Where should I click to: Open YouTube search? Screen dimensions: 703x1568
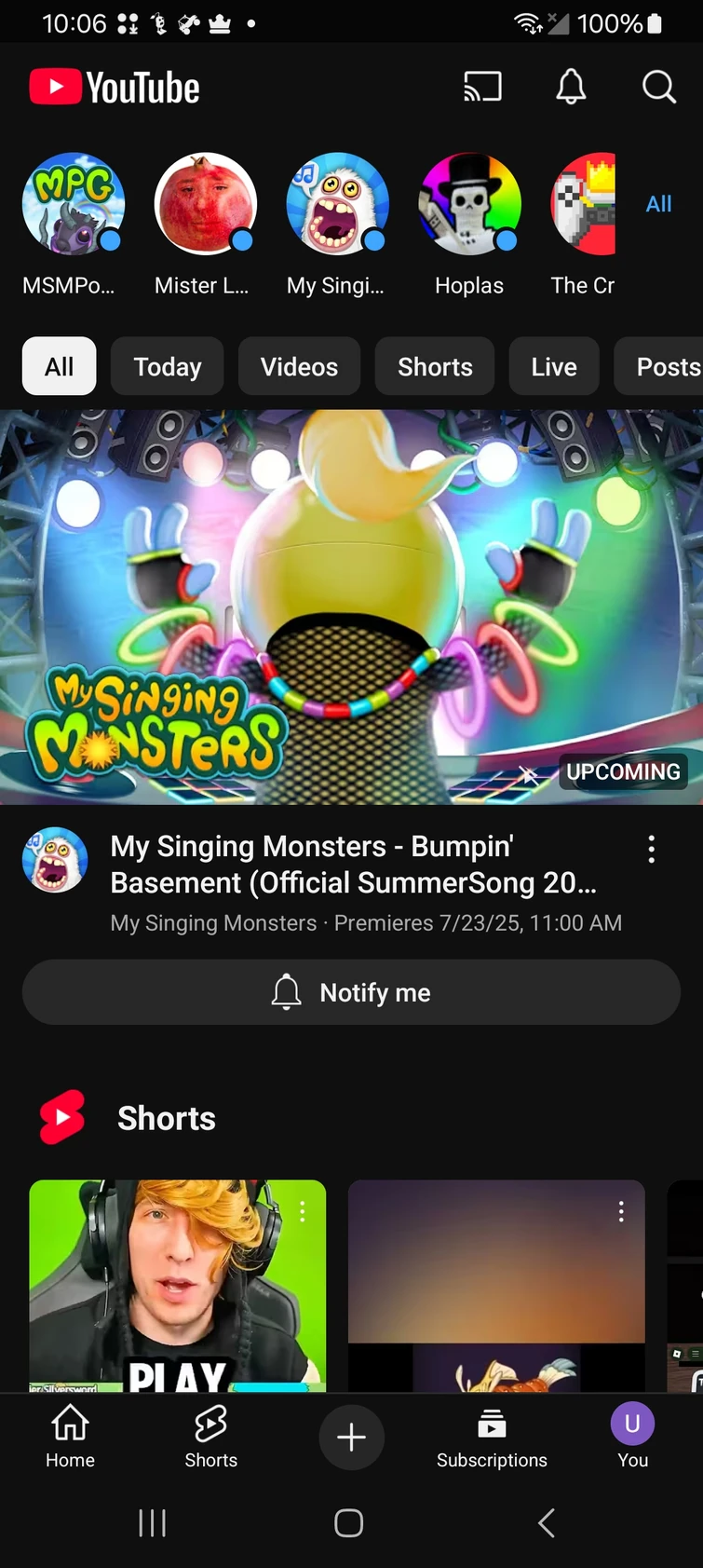[658, 87]
